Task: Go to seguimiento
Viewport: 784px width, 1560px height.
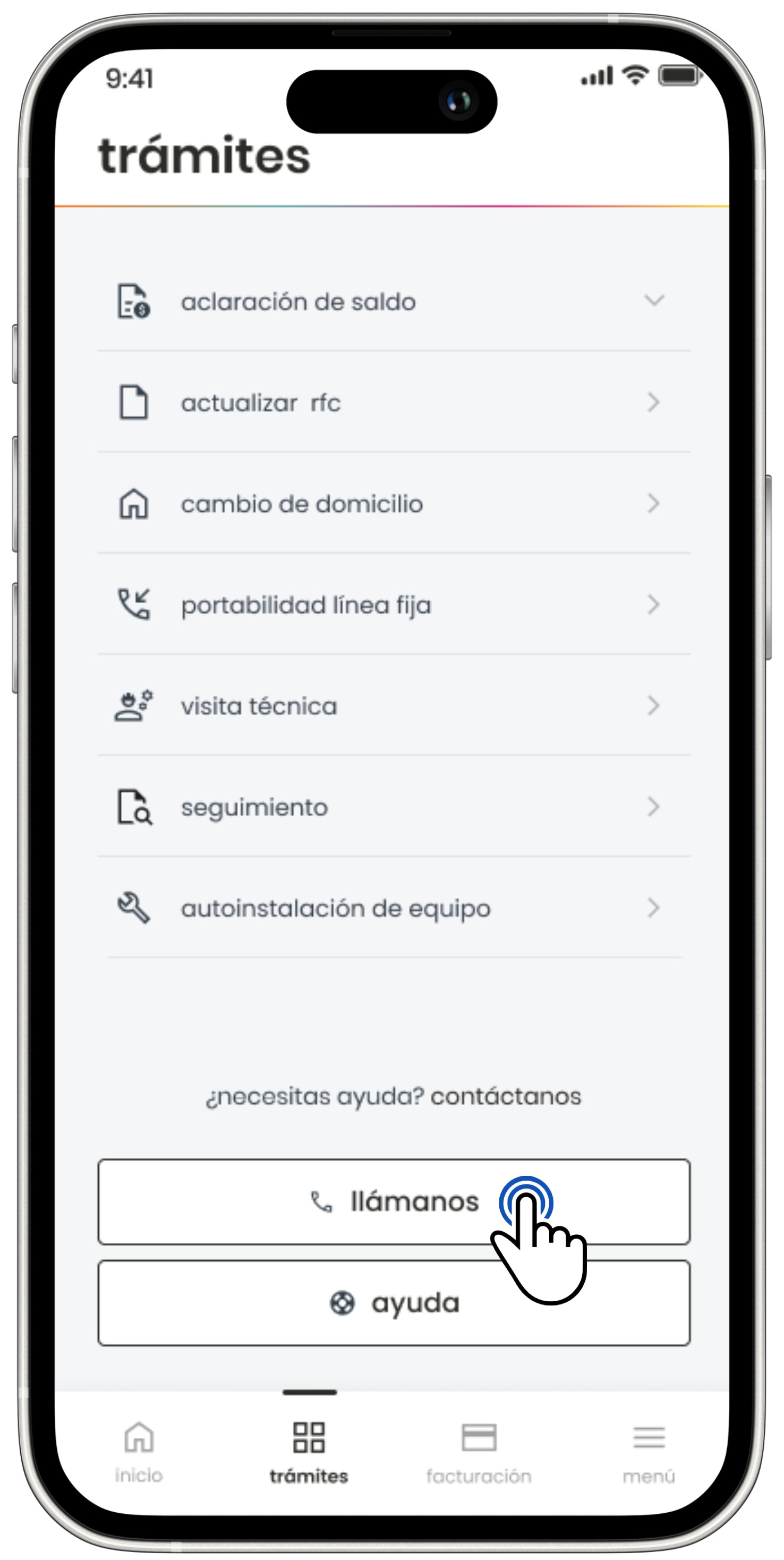Action: (393, 807)
